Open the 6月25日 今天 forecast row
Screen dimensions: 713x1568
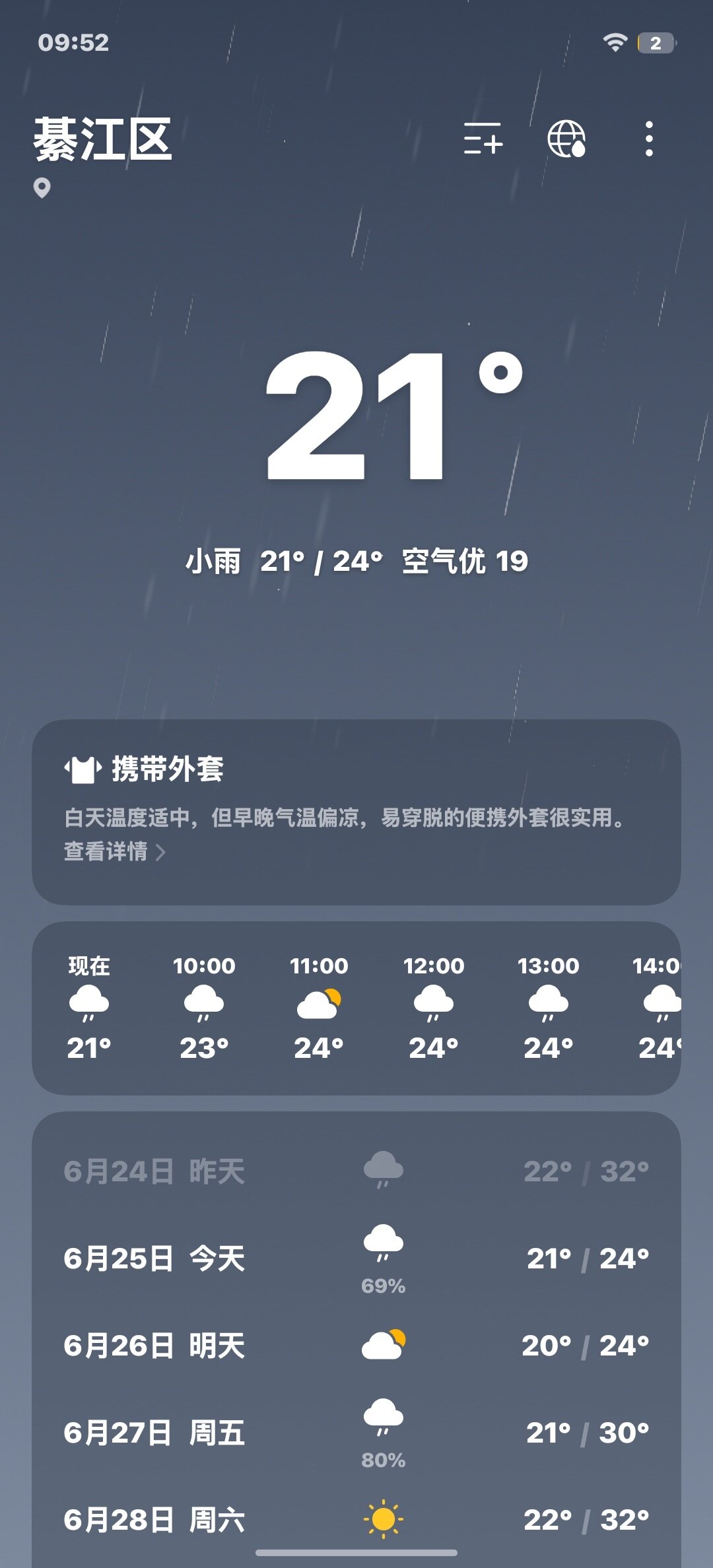pos(356,1258)
